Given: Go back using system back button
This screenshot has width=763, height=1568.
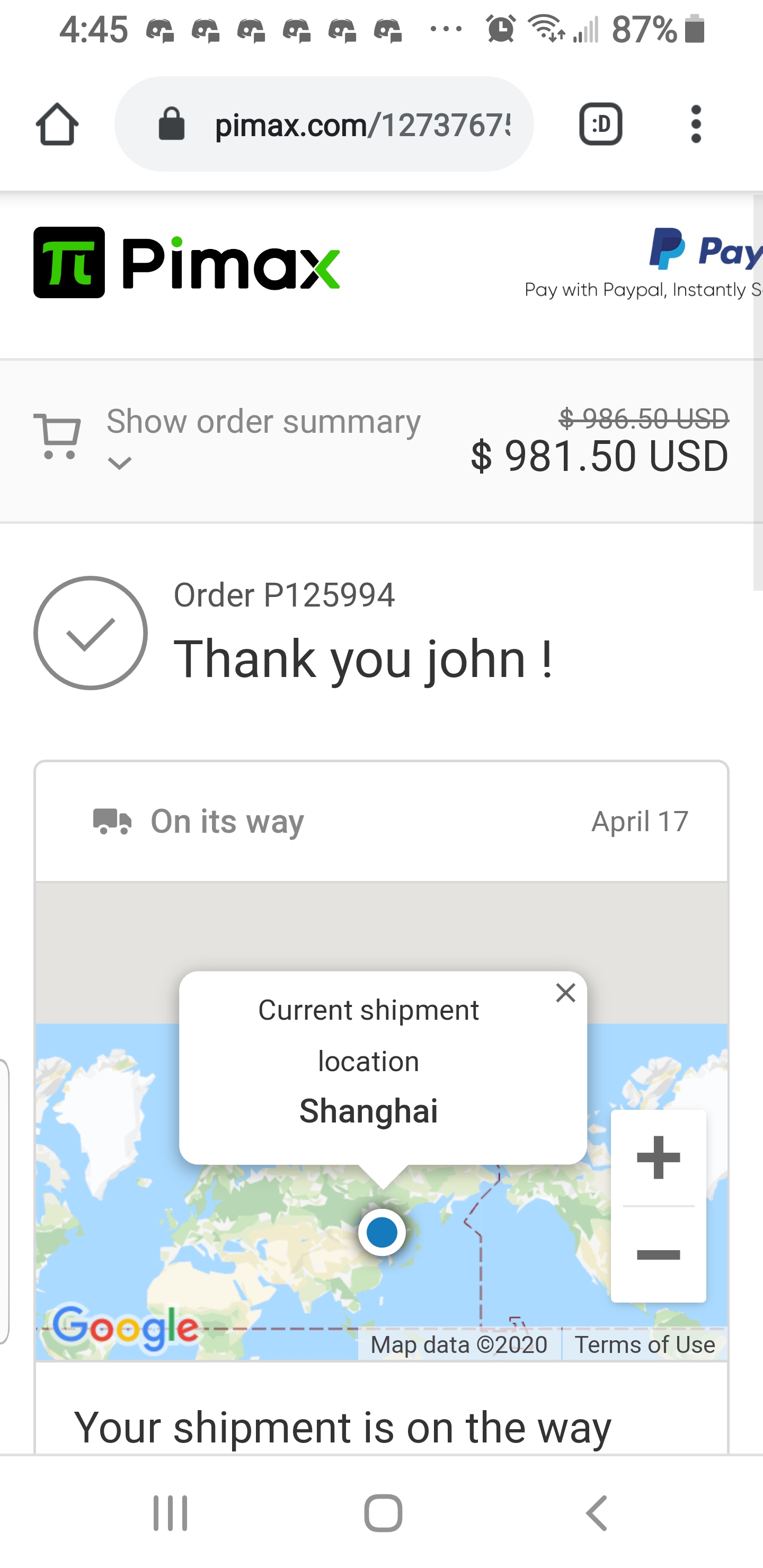Looking at the screenshot, I should tap(597, 1513).
